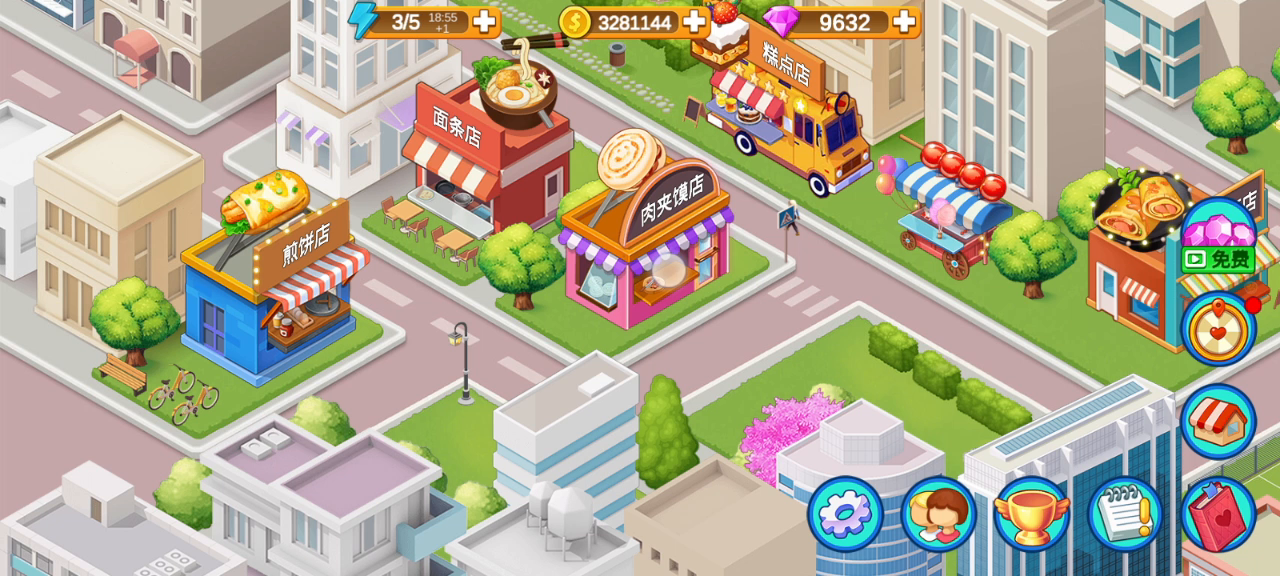Image resolution: width=1280 pixels, height=576 pixels.
Task: Add more energy with the plus button
Action: click(x=485, y=21)
